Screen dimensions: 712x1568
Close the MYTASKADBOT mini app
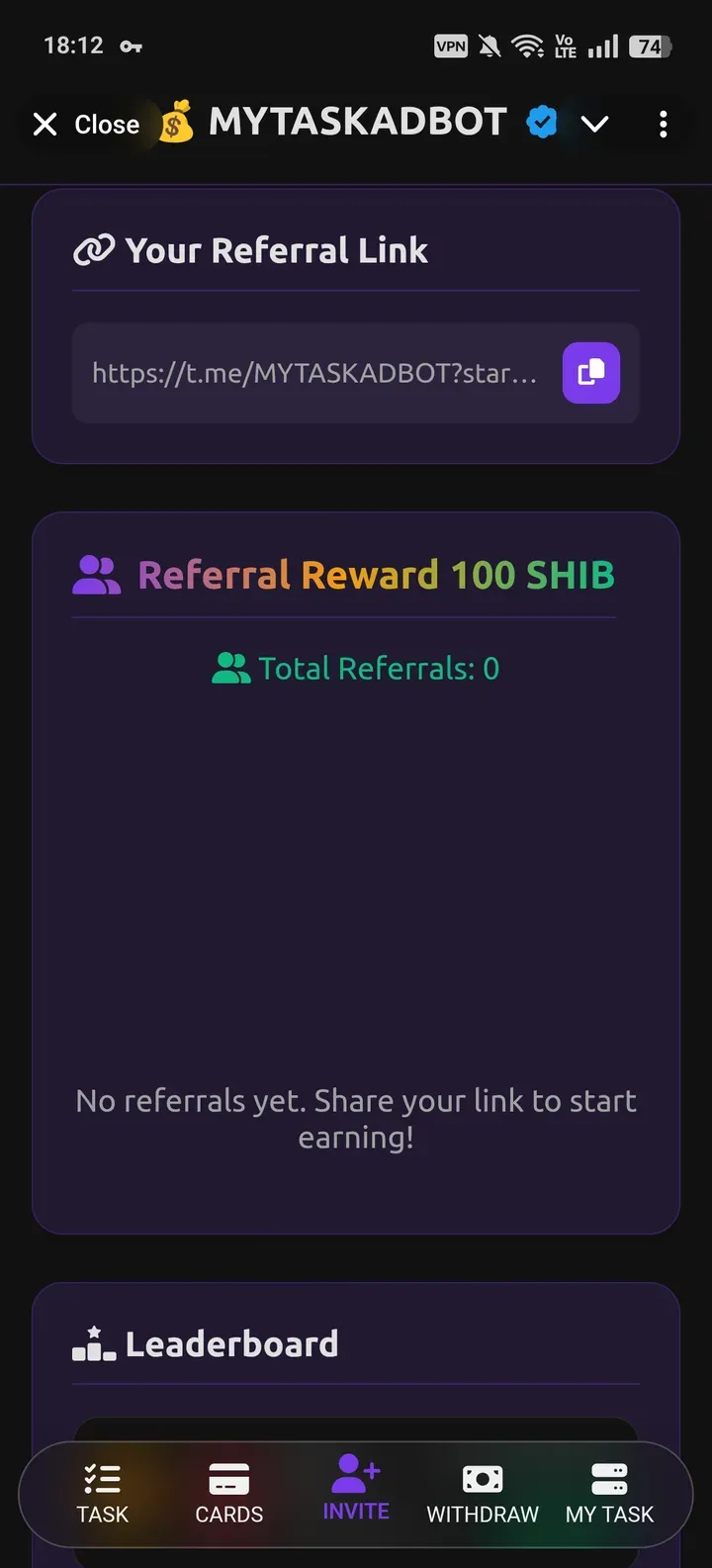85,125
